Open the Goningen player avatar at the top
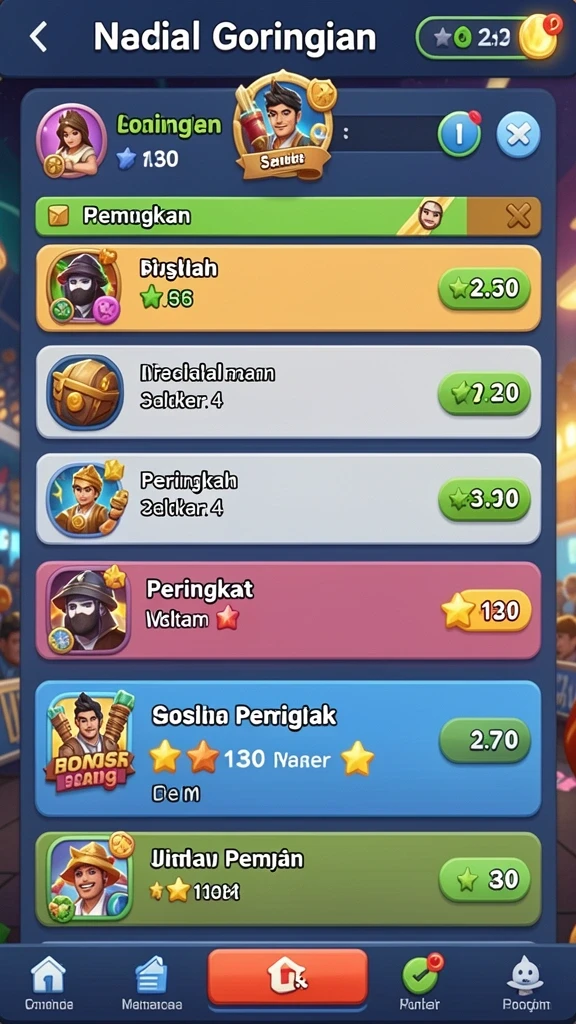 [71, 140]
